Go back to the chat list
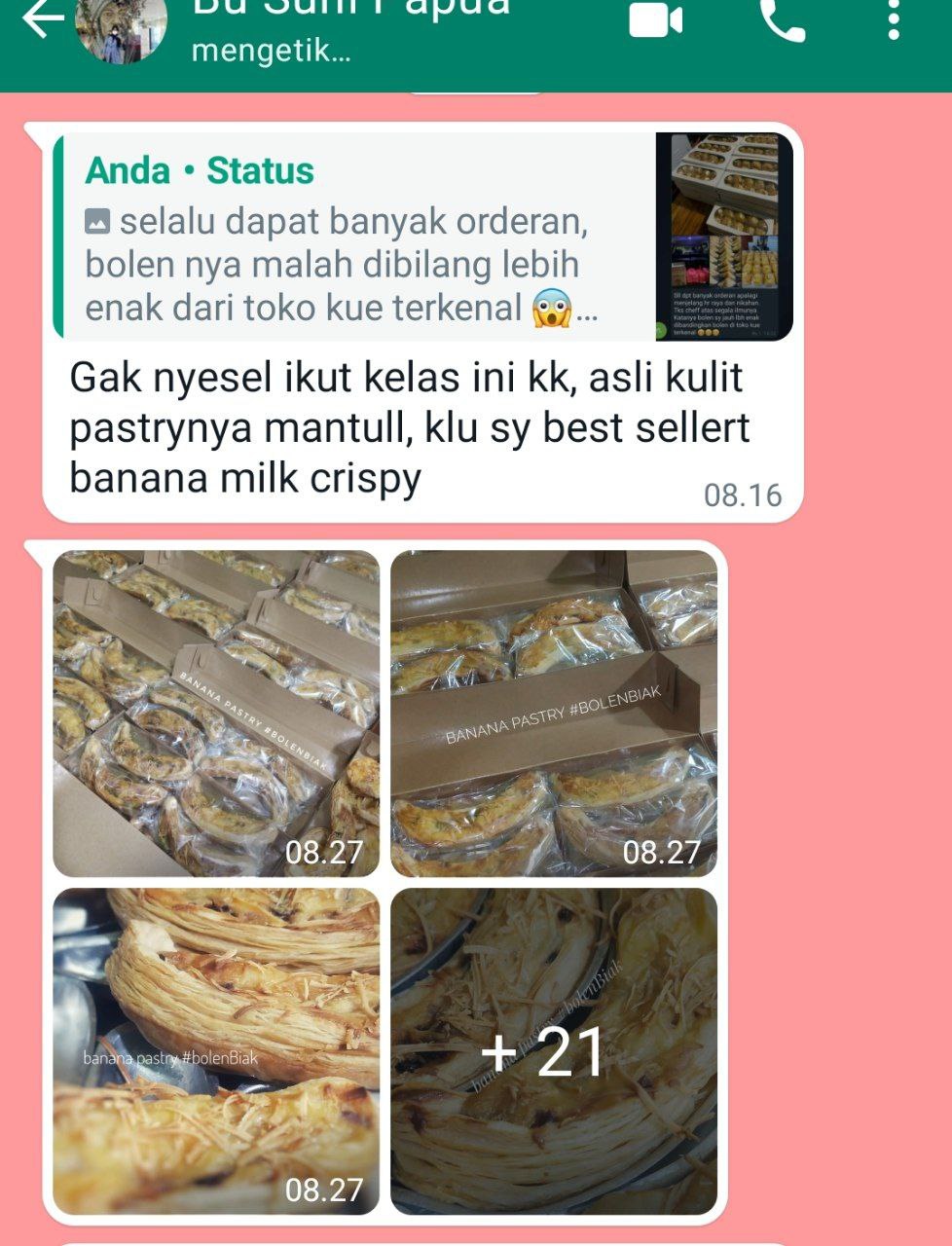This screenshot has width=952, height=1246. pyautogui.click(x=41, y=21)
